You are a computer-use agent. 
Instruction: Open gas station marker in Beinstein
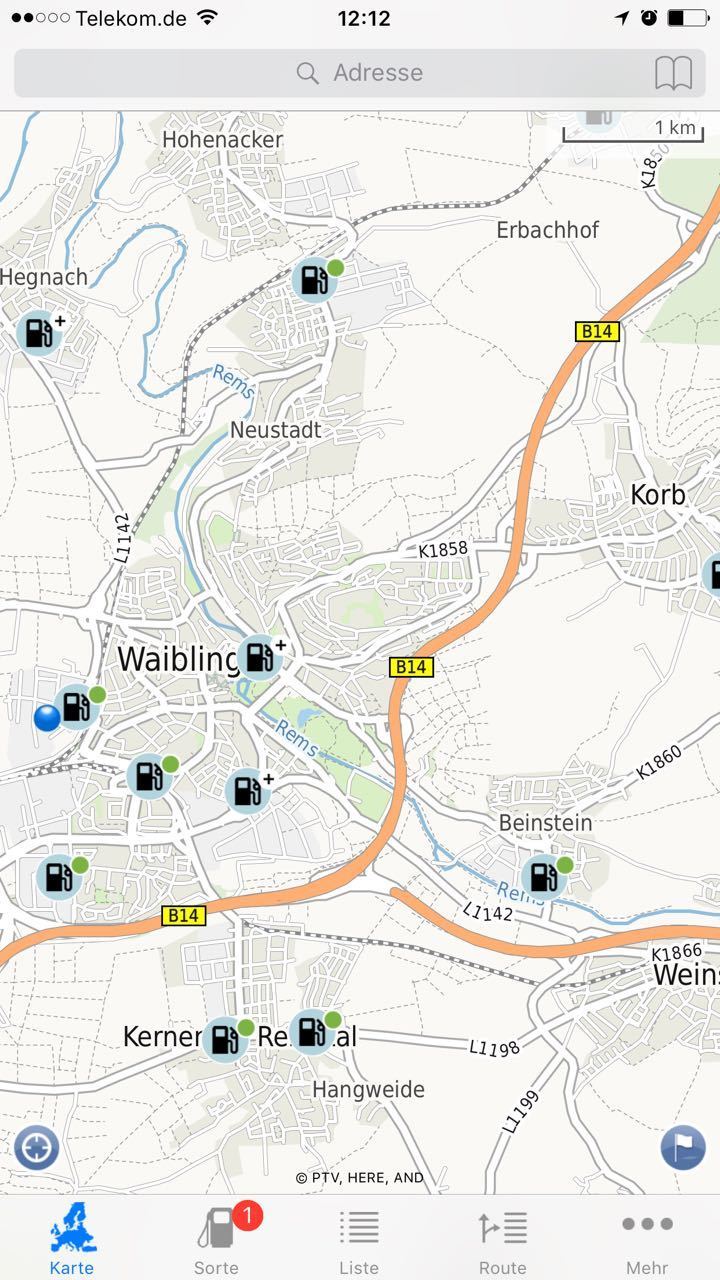tap(544, 878)
